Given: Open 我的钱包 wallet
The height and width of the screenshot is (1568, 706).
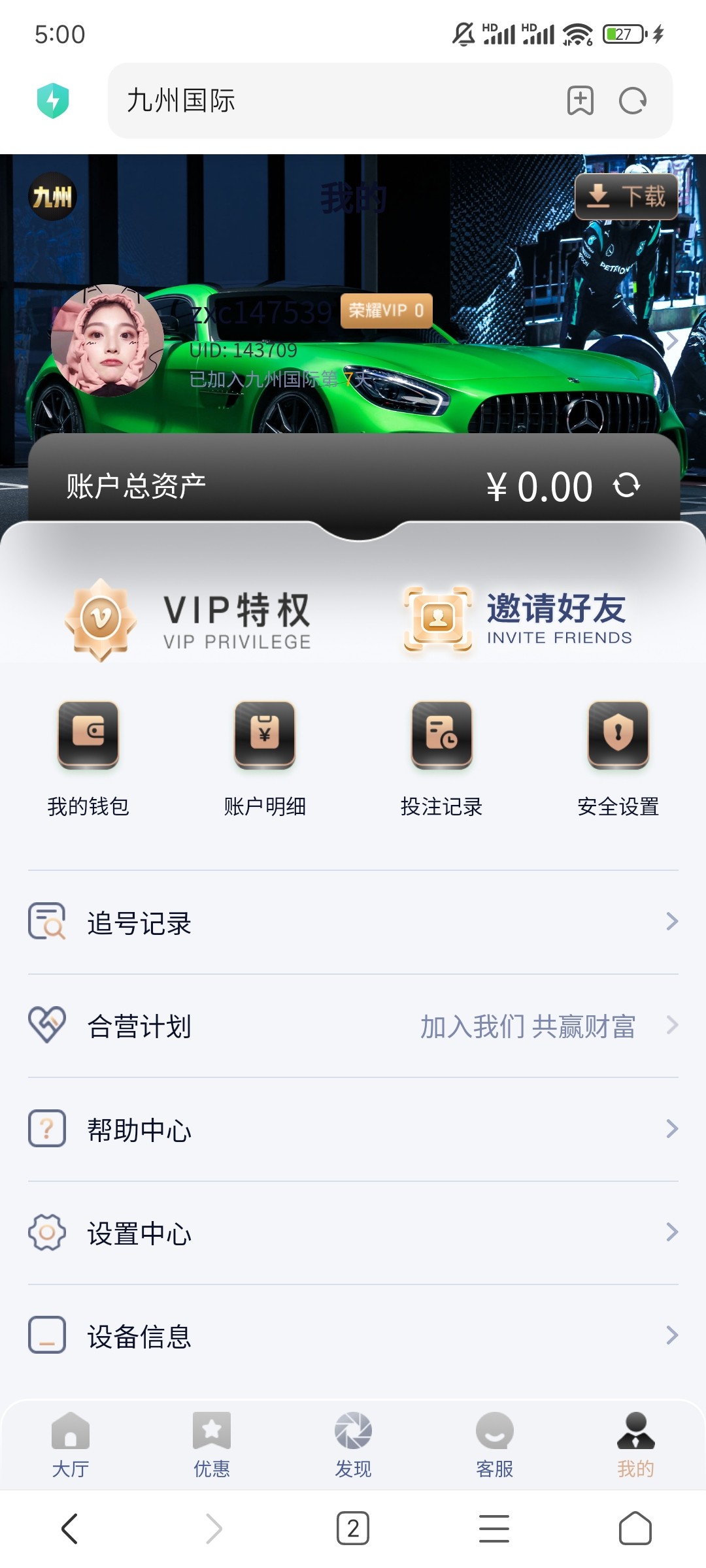Looking at the screenshot, I should pyautogui.click(x=88, y=758).
